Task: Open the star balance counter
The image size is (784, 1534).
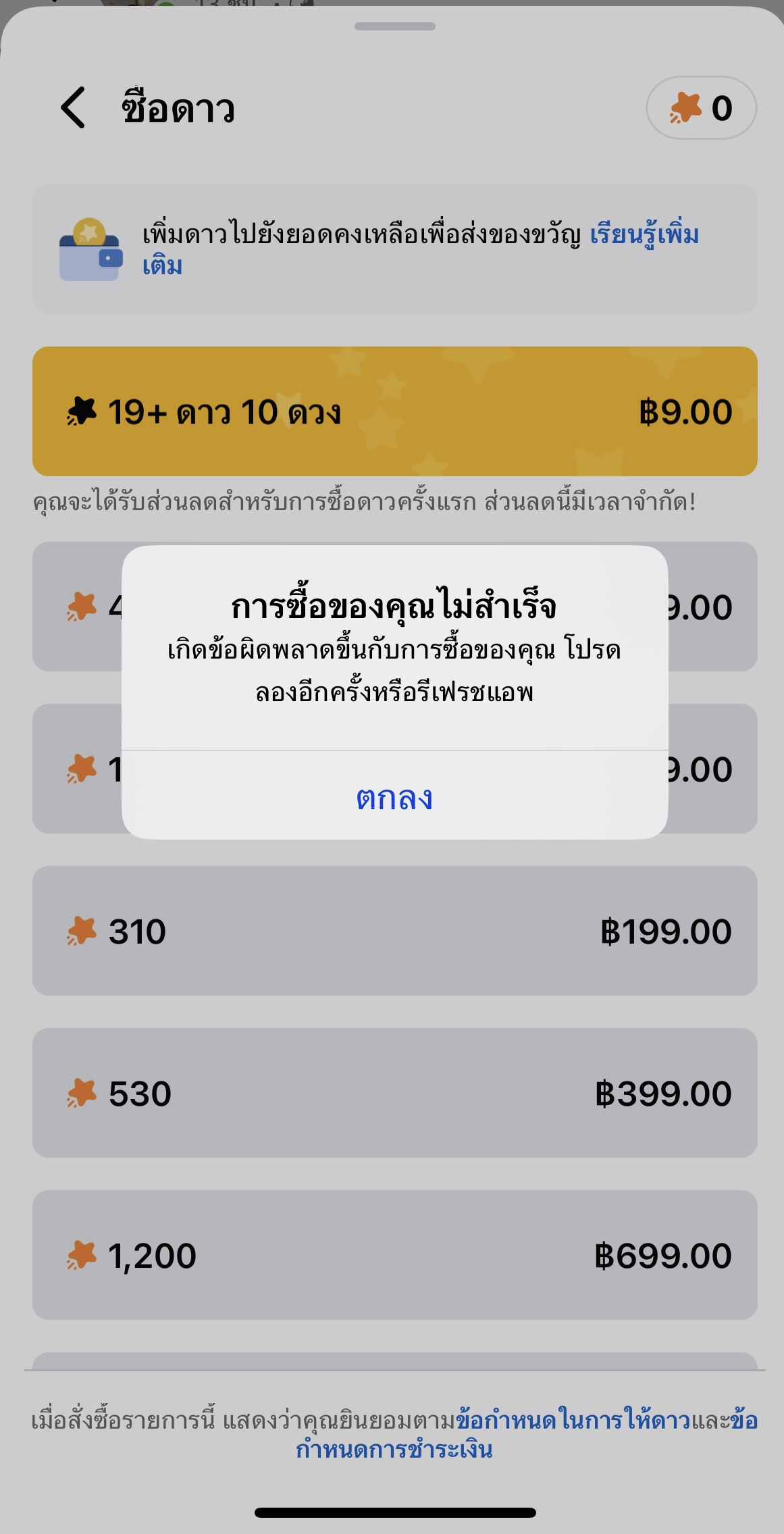Action: (701, 108)
